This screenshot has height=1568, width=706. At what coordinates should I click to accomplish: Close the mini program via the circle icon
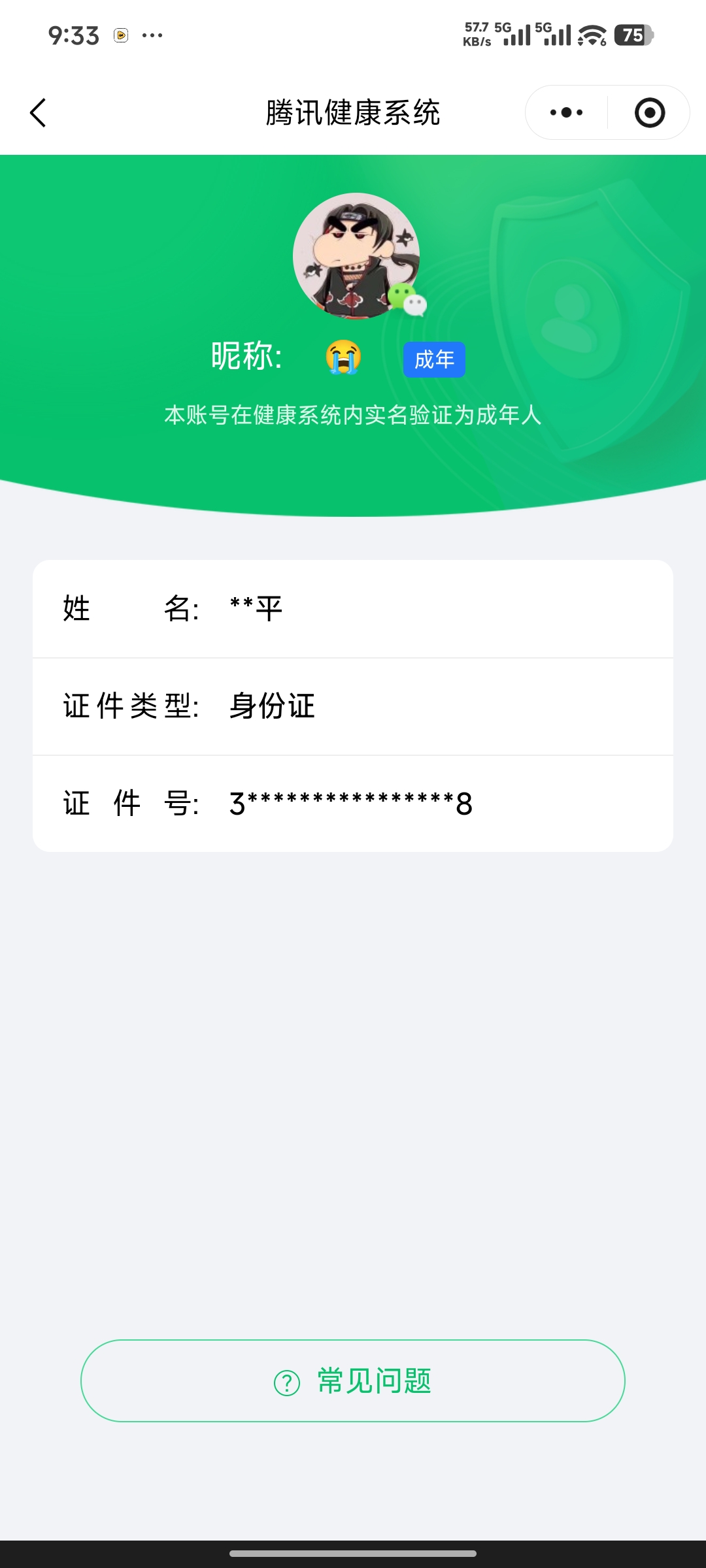[649, 113]
